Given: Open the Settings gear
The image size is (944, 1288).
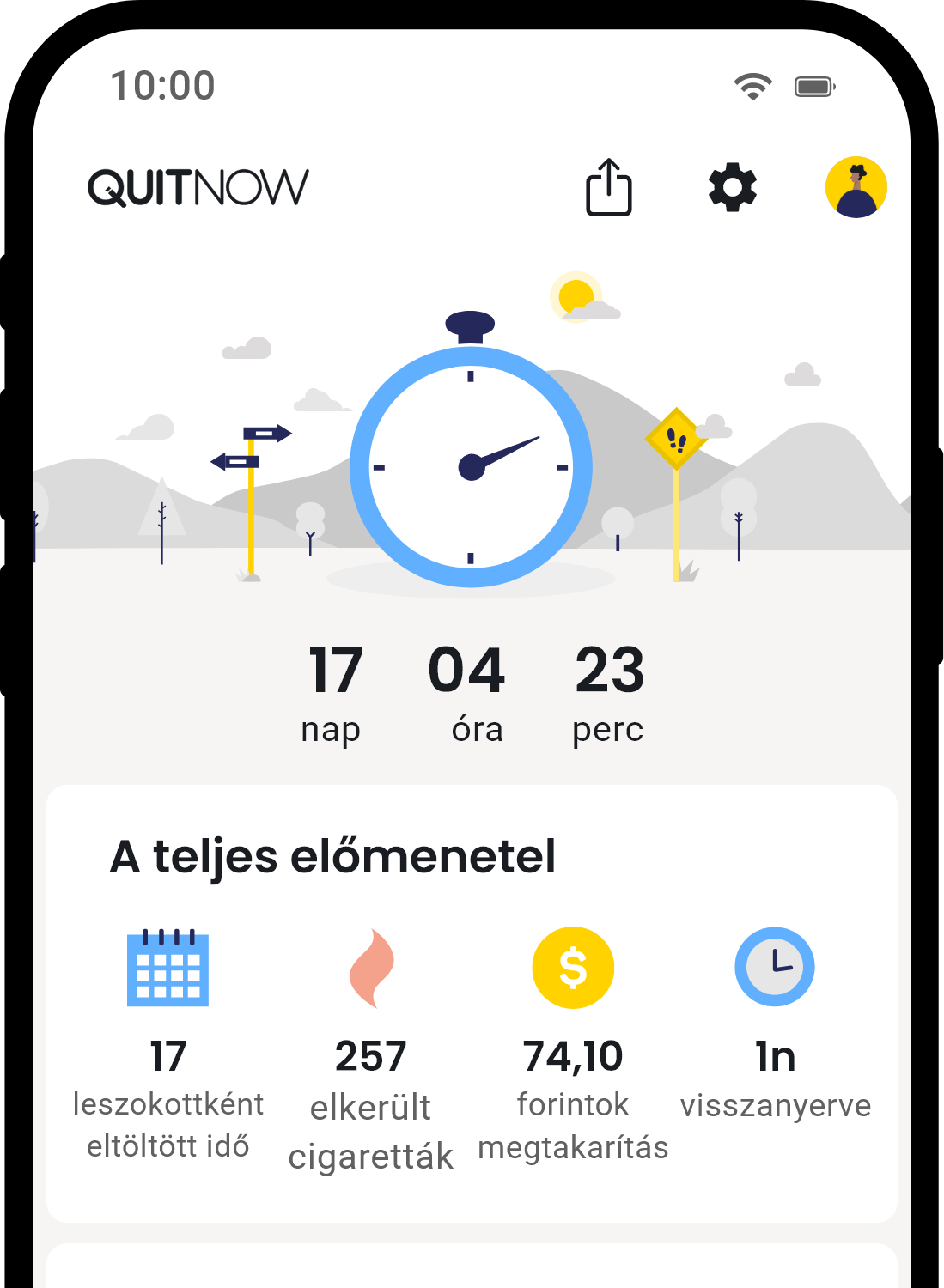Looking at the screenshot, I should pos(732,187).
